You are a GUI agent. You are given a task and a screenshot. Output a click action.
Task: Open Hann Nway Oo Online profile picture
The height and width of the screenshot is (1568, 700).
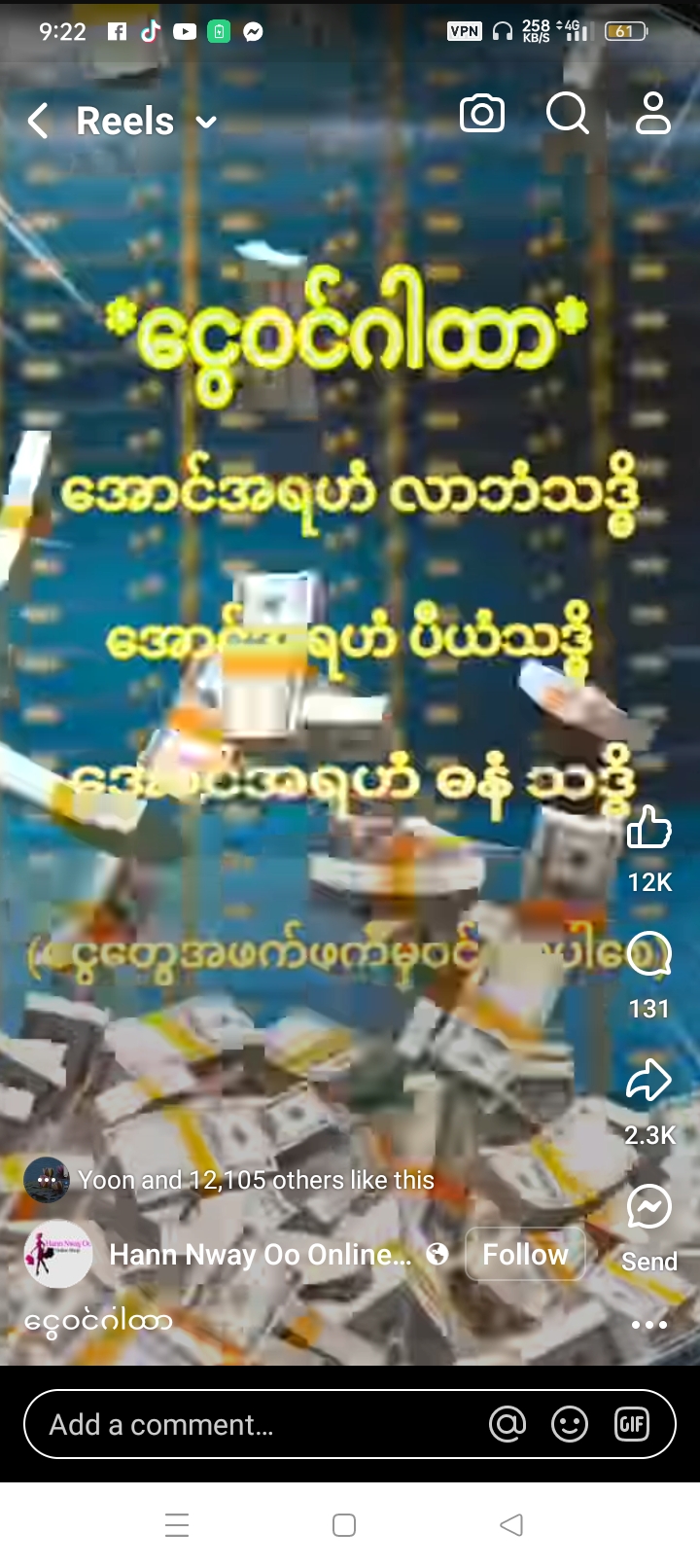(x=57, y=1254)
